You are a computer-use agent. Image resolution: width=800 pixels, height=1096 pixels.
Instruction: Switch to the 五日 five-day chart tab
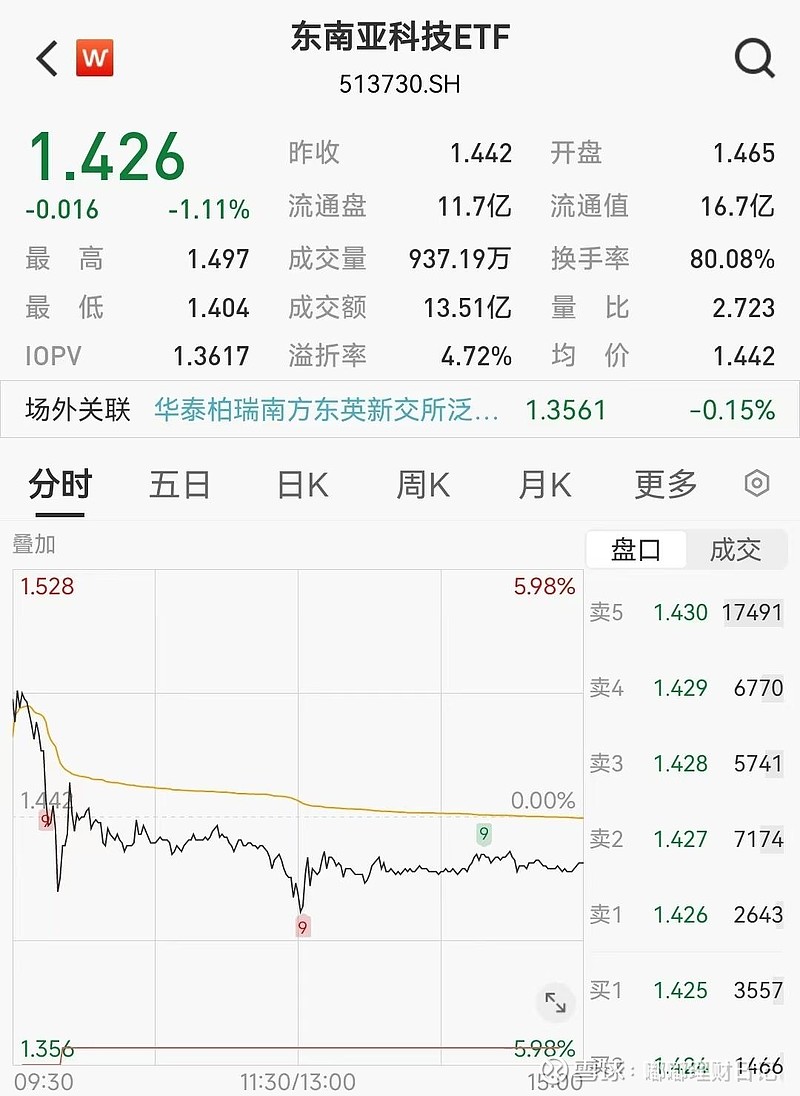pos(179,483)
